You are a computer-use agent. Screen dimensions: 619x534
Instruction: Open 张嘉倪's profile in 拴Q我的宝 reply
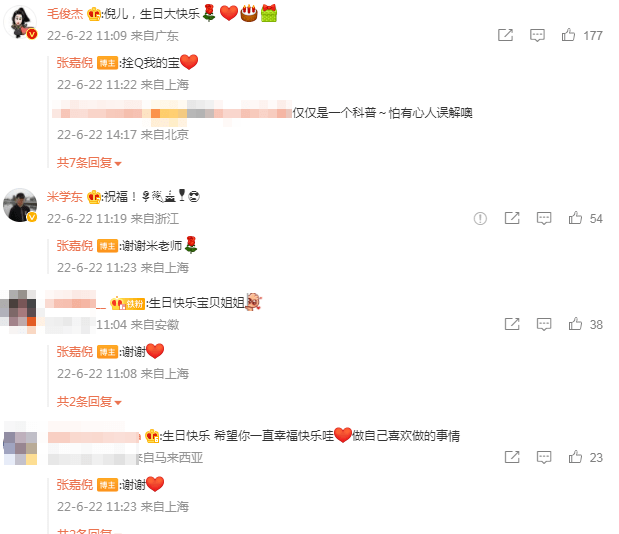coord(74,62)
